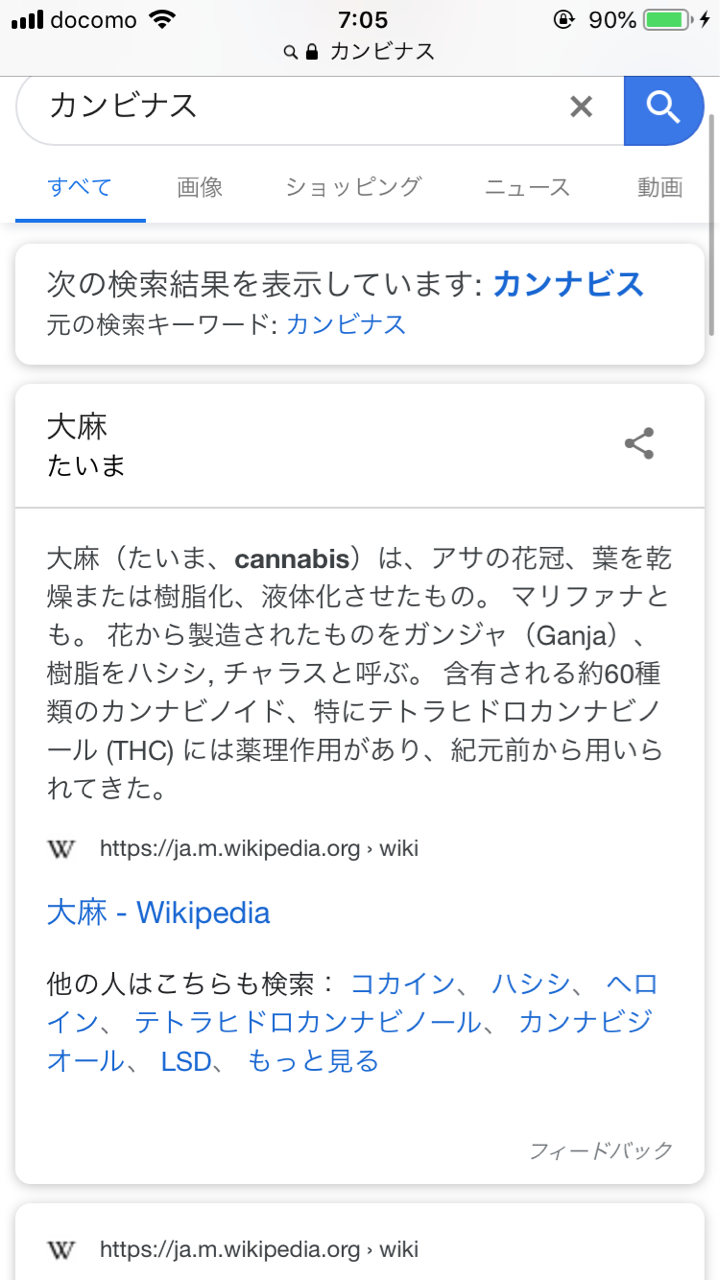Viewport: 720px width, 1280px height.
Task: Open the 大麻 - Wikipedia link
Action: (x=159, y=913)
